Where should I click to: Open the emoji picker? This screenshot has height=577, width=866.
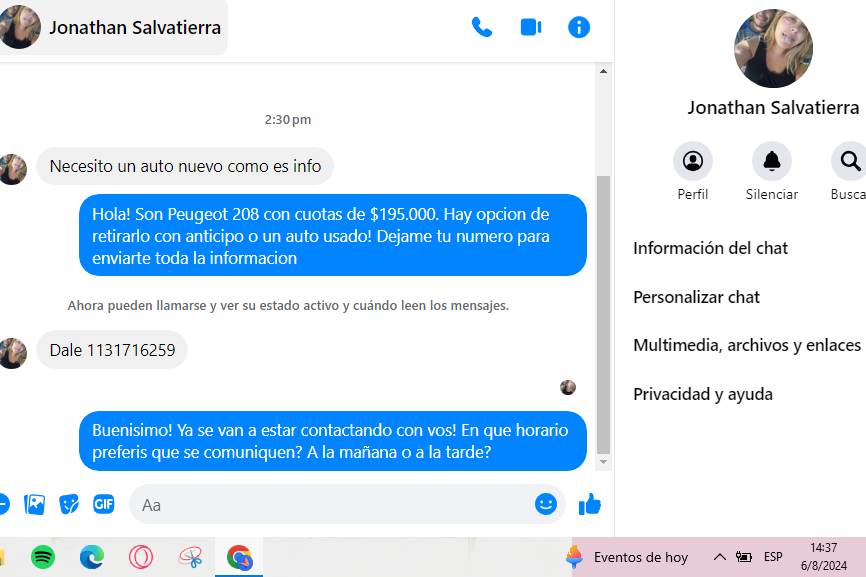point(545,504)
